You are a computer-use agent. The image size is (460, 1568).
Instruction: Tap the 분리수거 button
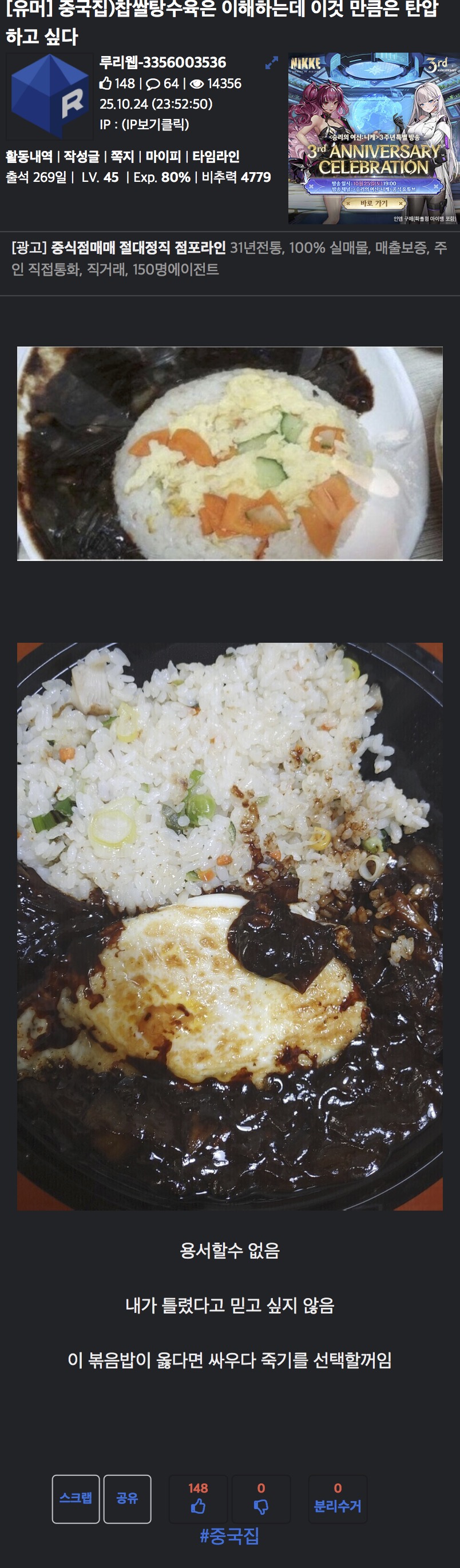point(338,1498)
